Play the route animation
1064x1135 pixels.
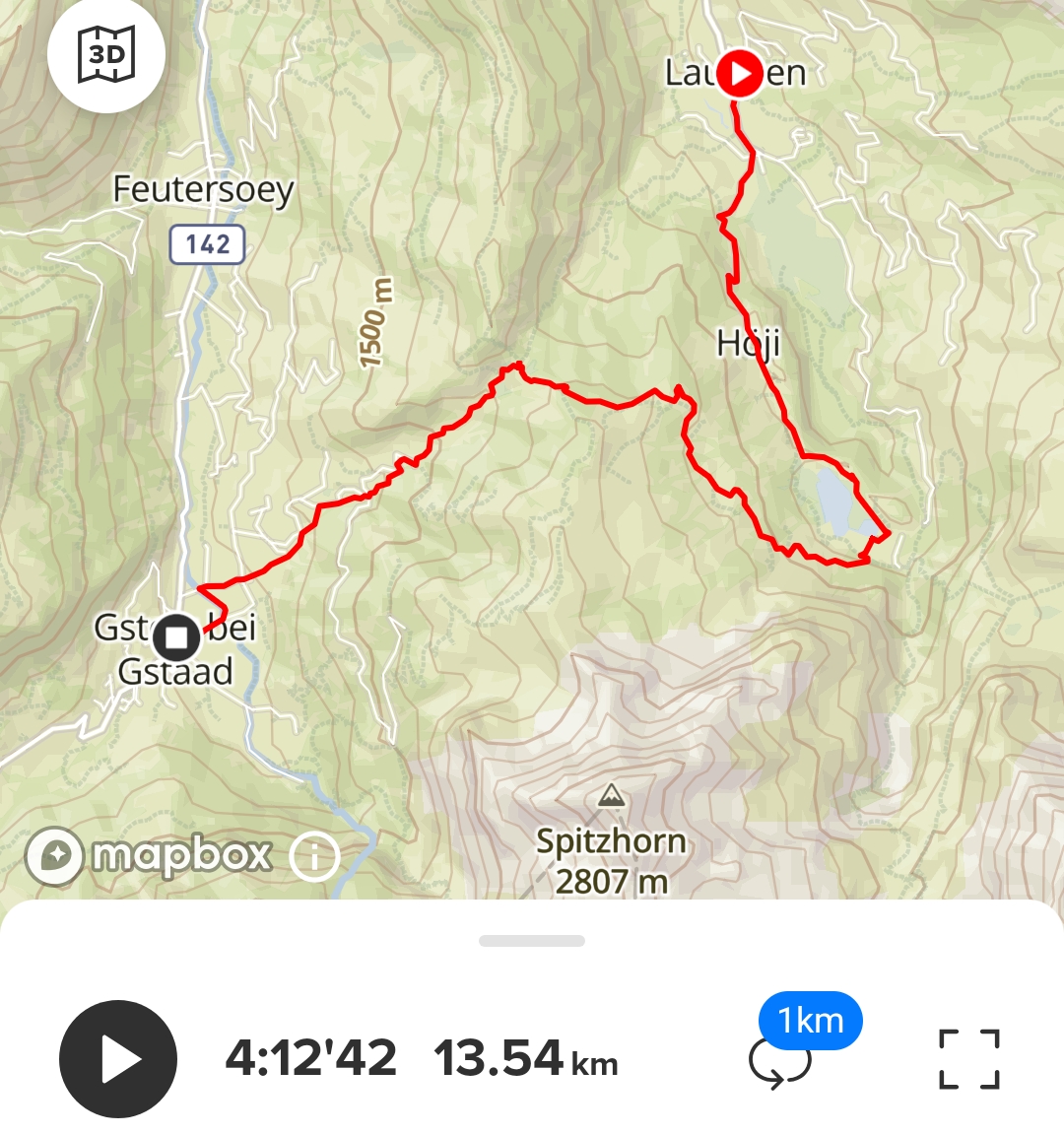[x=118, y=1059]
